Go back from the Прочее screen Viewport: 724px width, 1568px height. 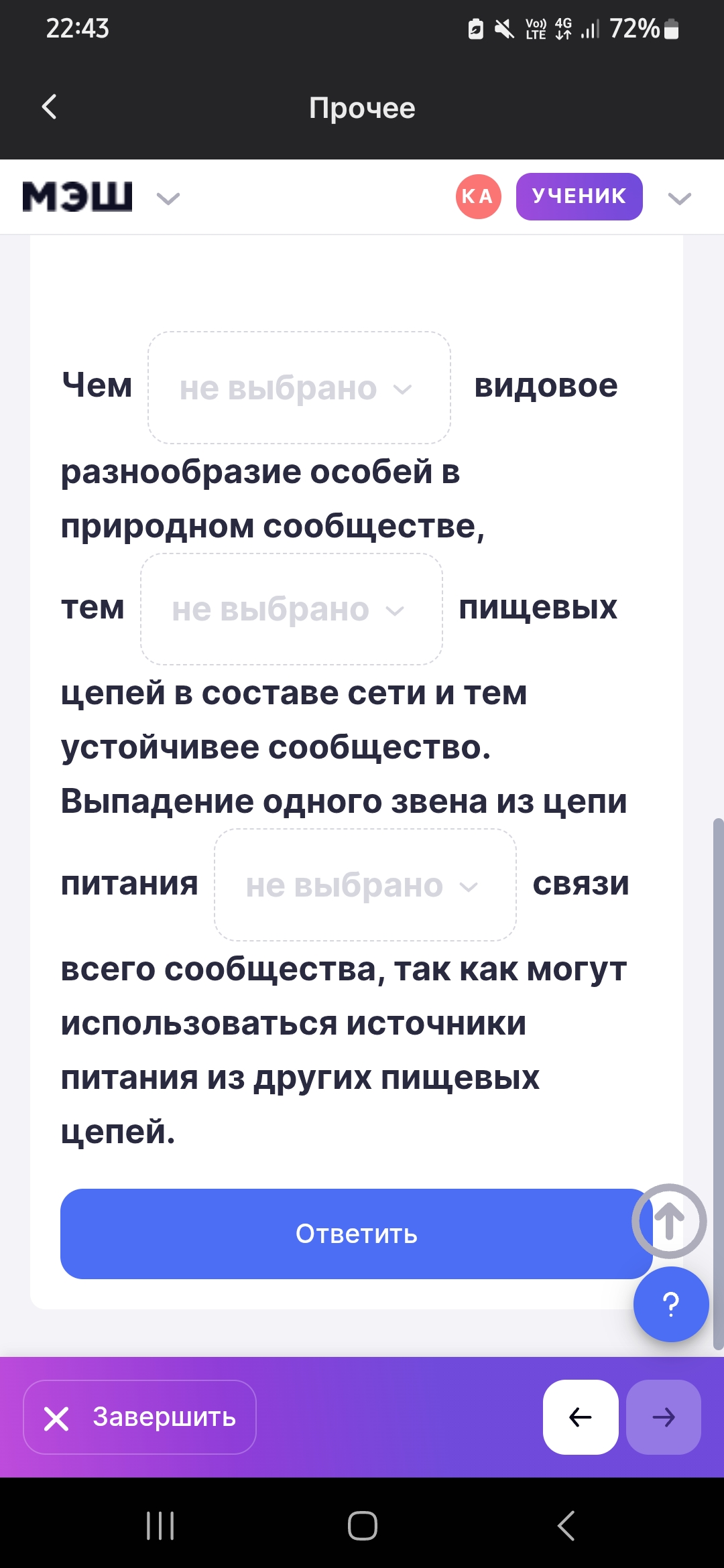[49, 107]
